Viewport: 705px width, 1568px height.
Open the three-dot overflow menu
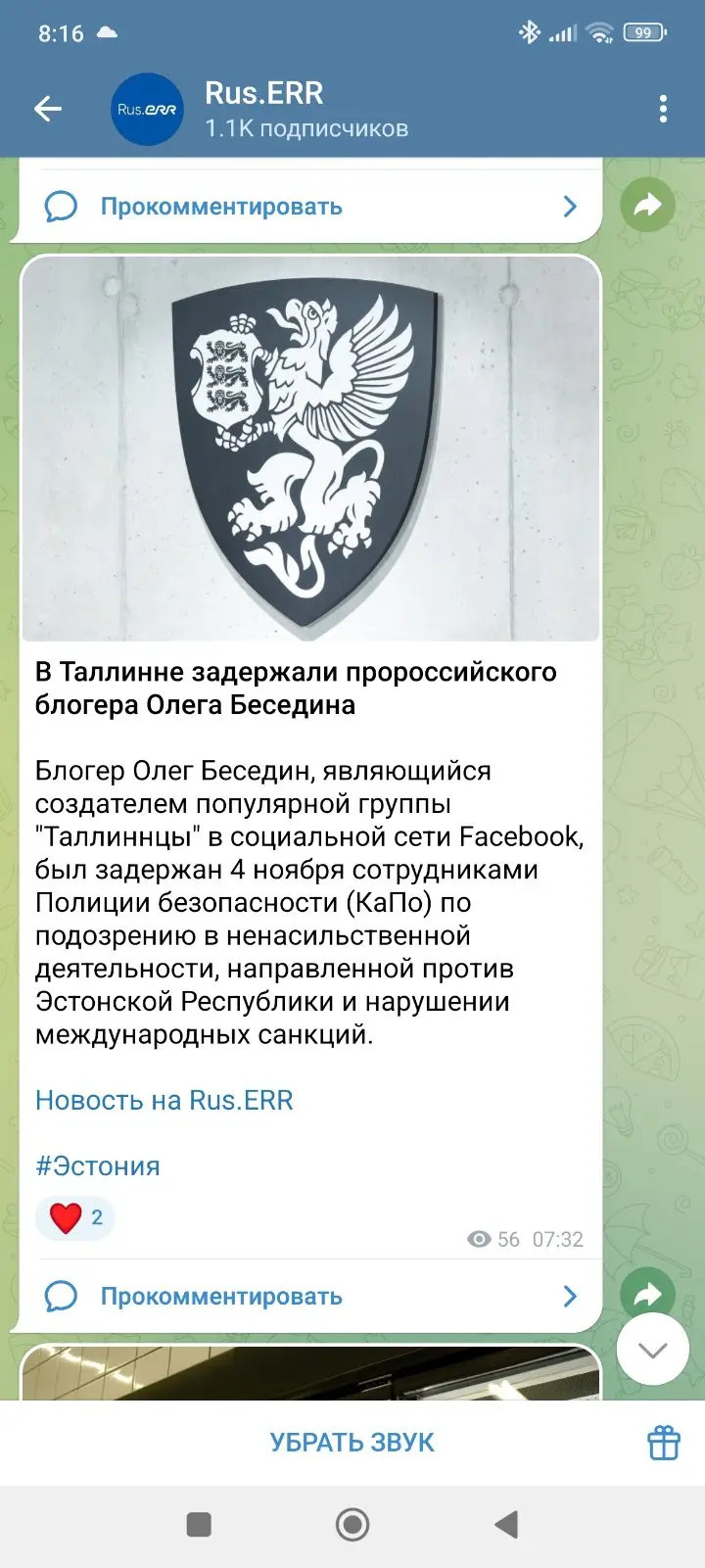[663, 109]
